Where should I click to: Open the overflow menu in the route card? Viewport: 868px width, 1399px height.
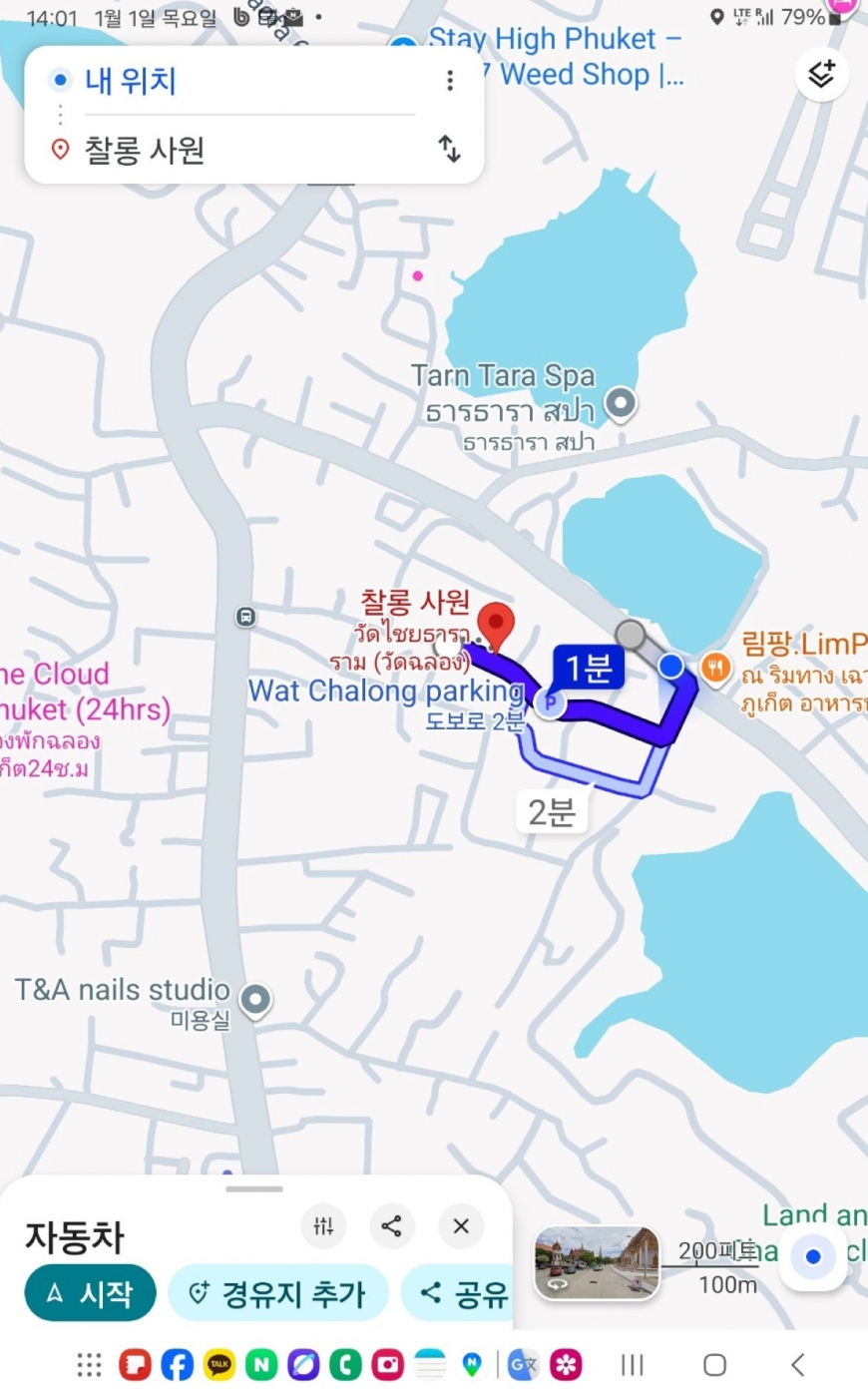450,81
